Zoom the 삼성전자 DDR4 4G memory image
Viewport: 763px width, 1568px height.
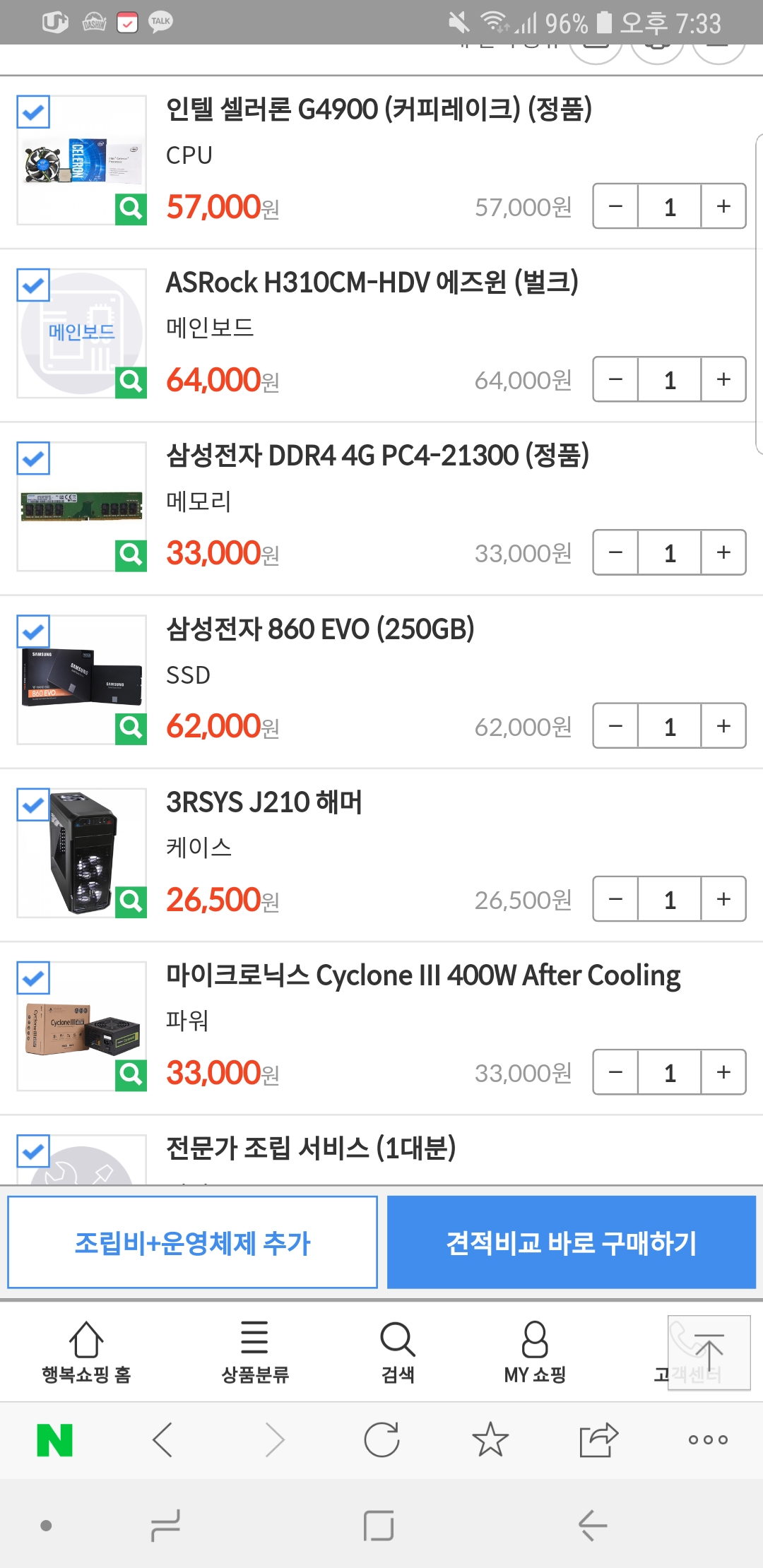[x=131, y=555]
